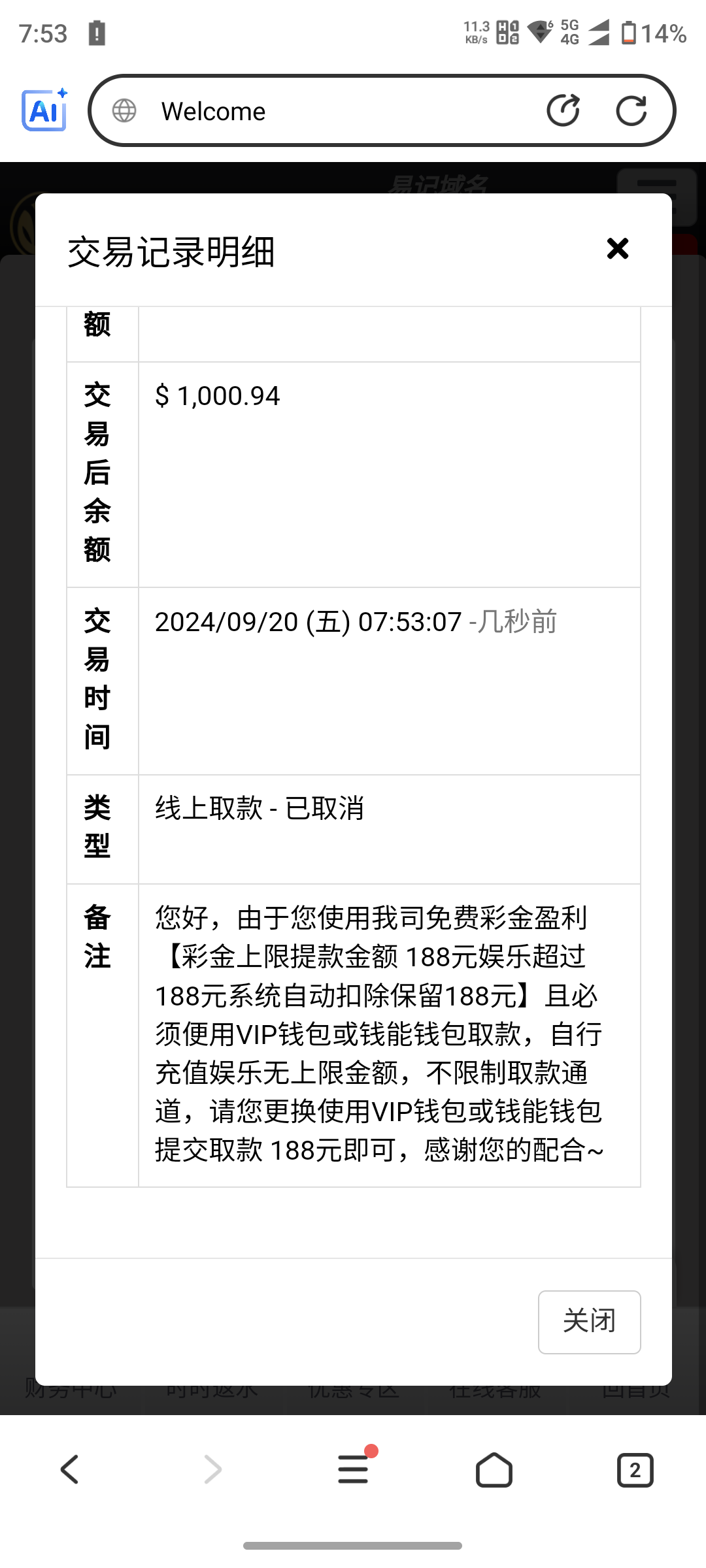Go to the browser home page
Image resolution: width=706 pixels, height=1568 pixels.
coord(494,1470)
